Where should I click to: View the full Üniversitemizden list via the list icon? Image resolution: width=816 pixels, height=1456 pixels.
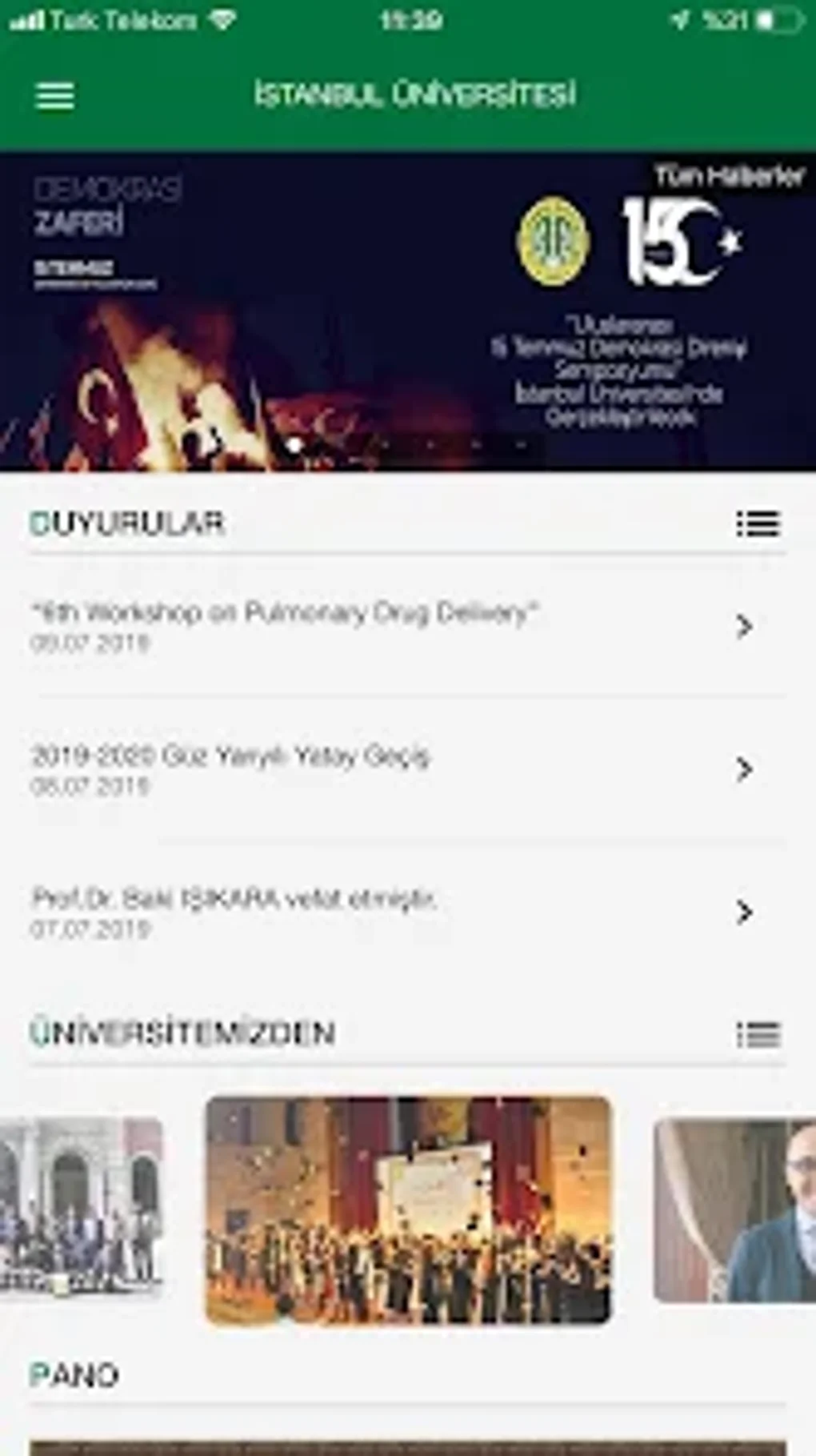coord(758,1035)
